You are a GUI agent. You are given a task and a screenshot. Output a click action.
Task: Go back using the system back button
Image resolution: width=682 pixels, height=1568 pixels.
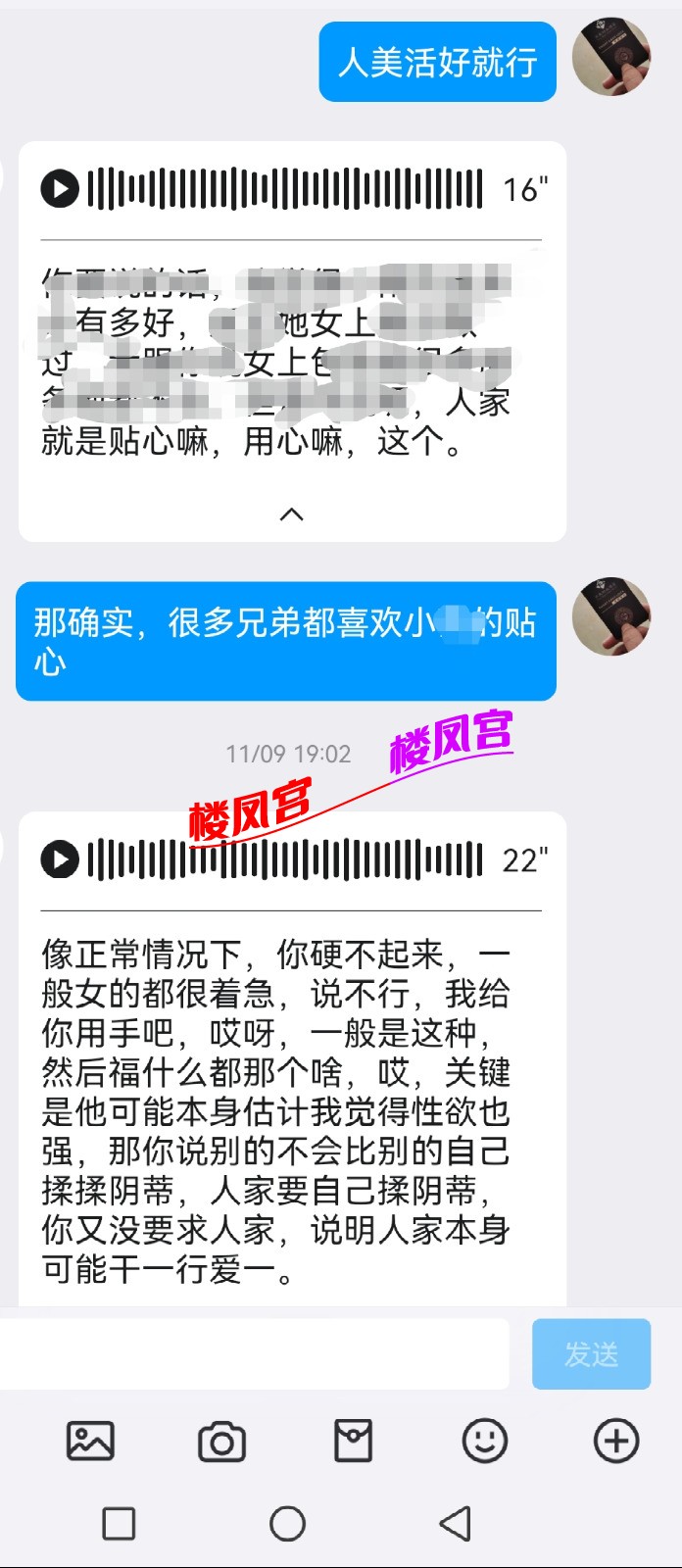click(456, 1524)
